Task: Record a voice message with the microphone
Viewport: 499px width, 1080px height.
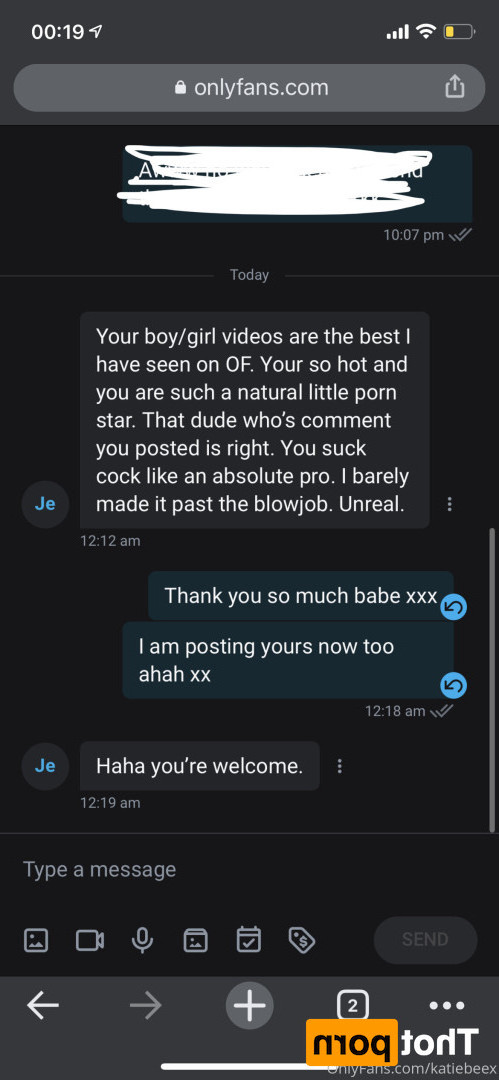Action: (x=143, y=939)
